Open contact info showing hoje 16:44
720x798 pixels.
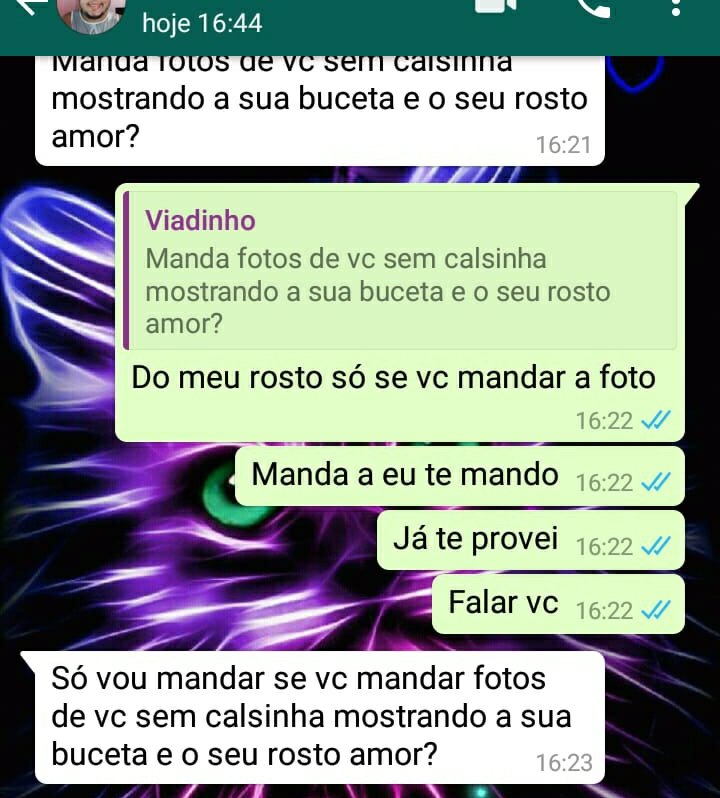tap(203, 22)
